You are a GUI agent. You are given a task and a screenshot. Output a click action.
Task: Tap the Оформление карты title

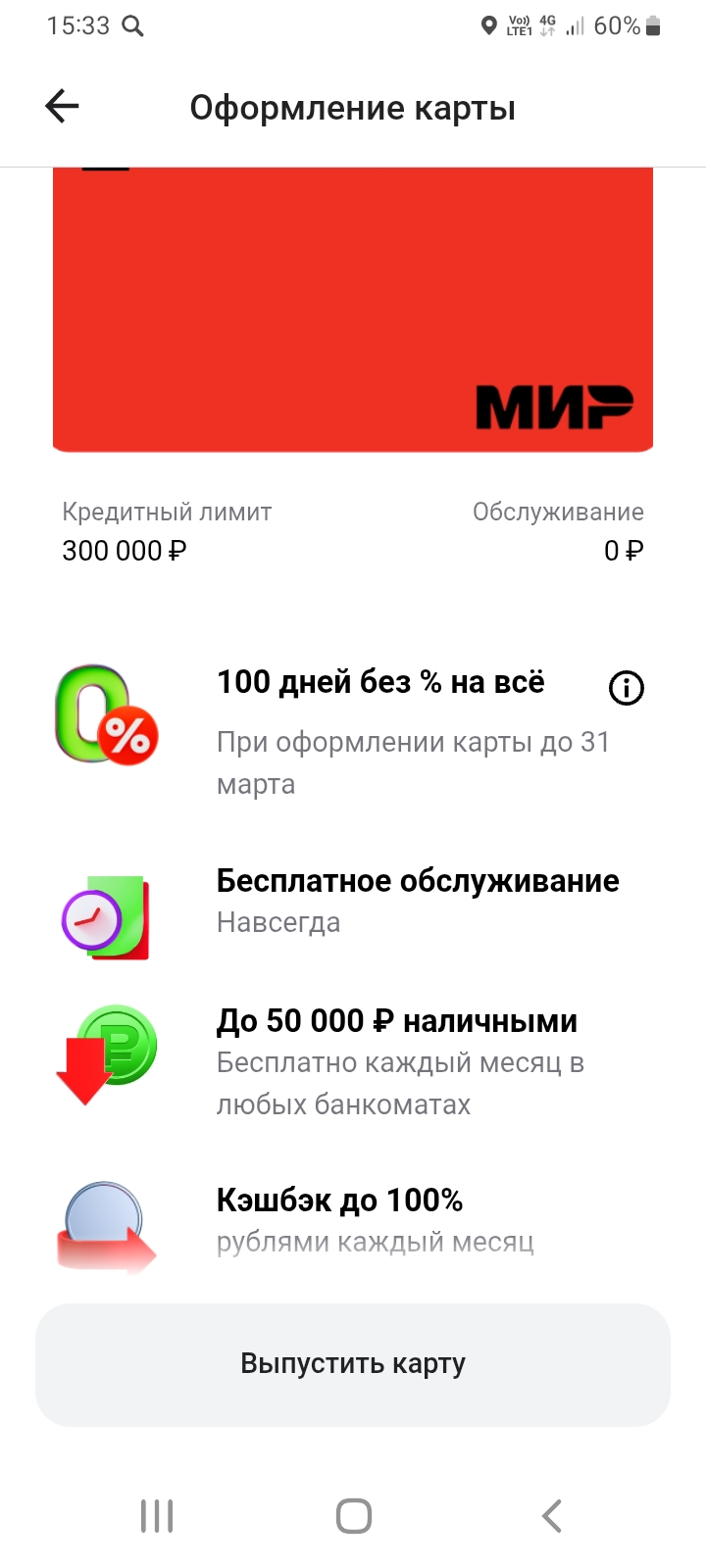(353, 107)
